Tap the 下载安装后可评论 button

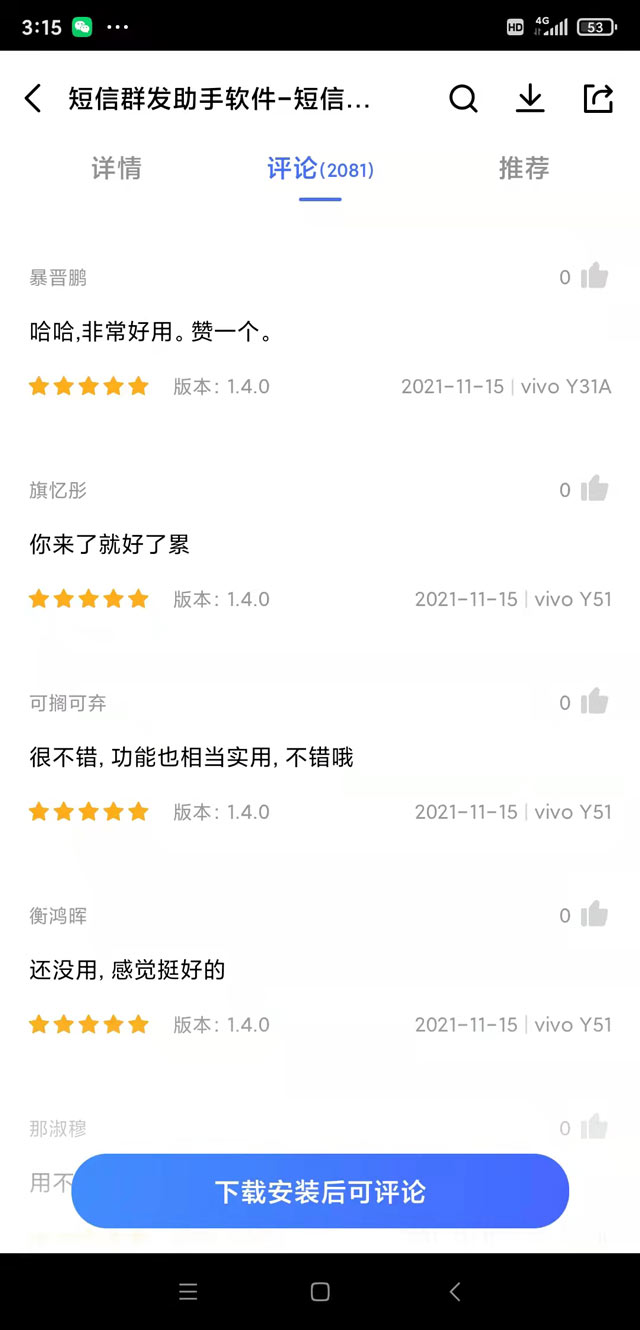click(x=320, y=1191)
